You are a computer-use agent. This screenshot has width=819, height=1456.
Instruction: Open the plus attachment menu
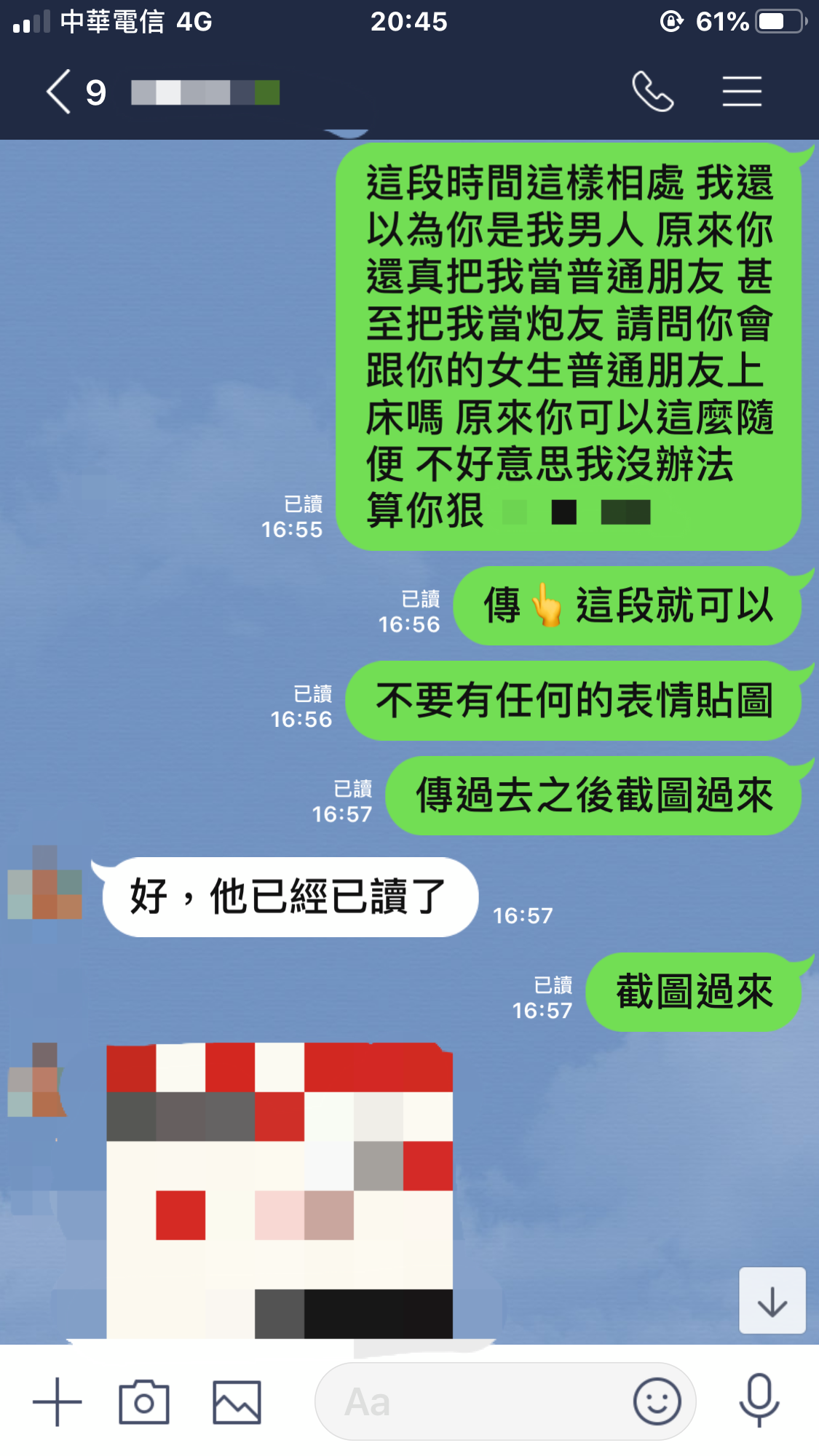(58, 1401)
